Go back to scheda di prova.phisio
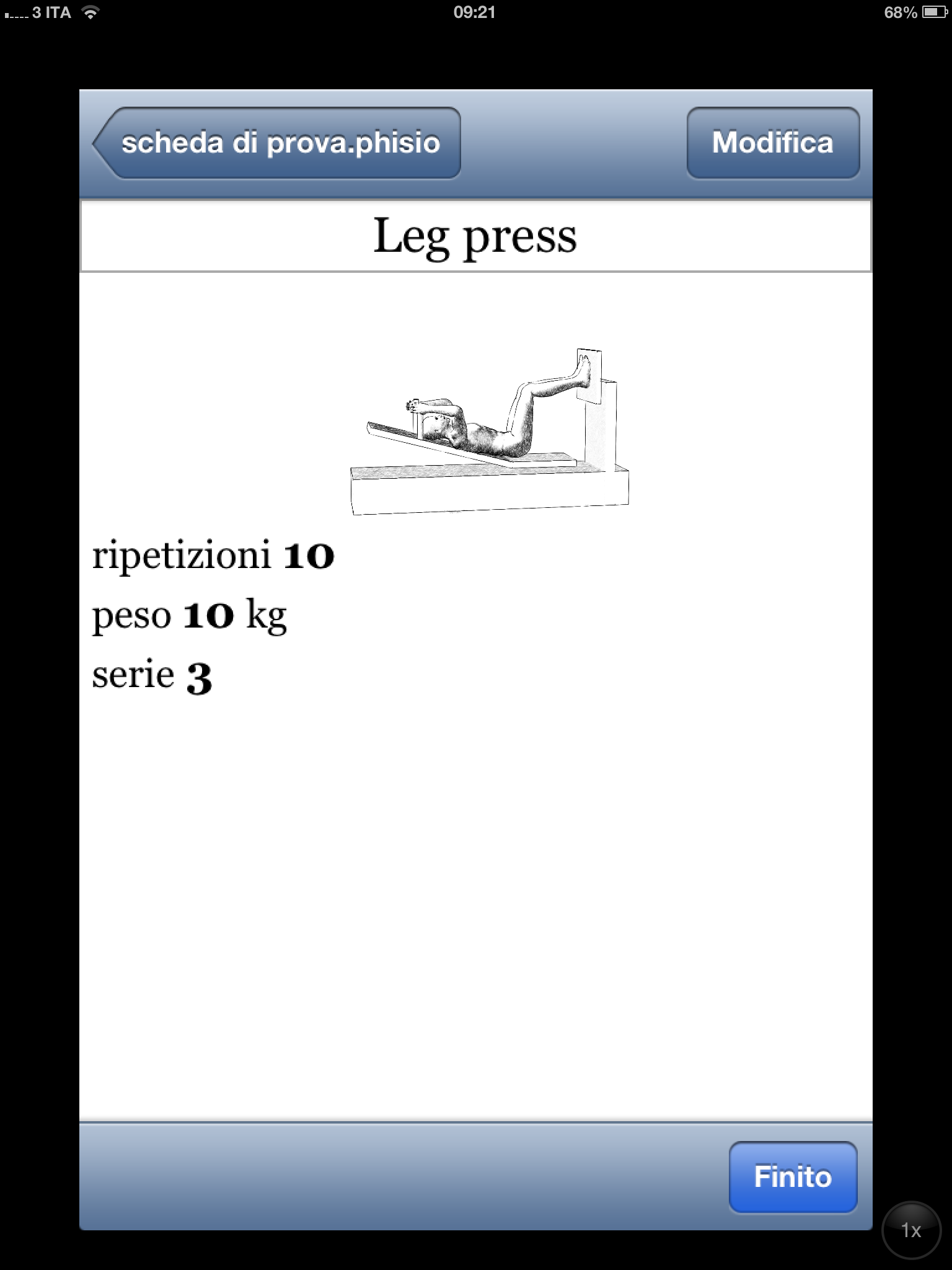Screen dimensions: 952x1270 pos(277,143)
